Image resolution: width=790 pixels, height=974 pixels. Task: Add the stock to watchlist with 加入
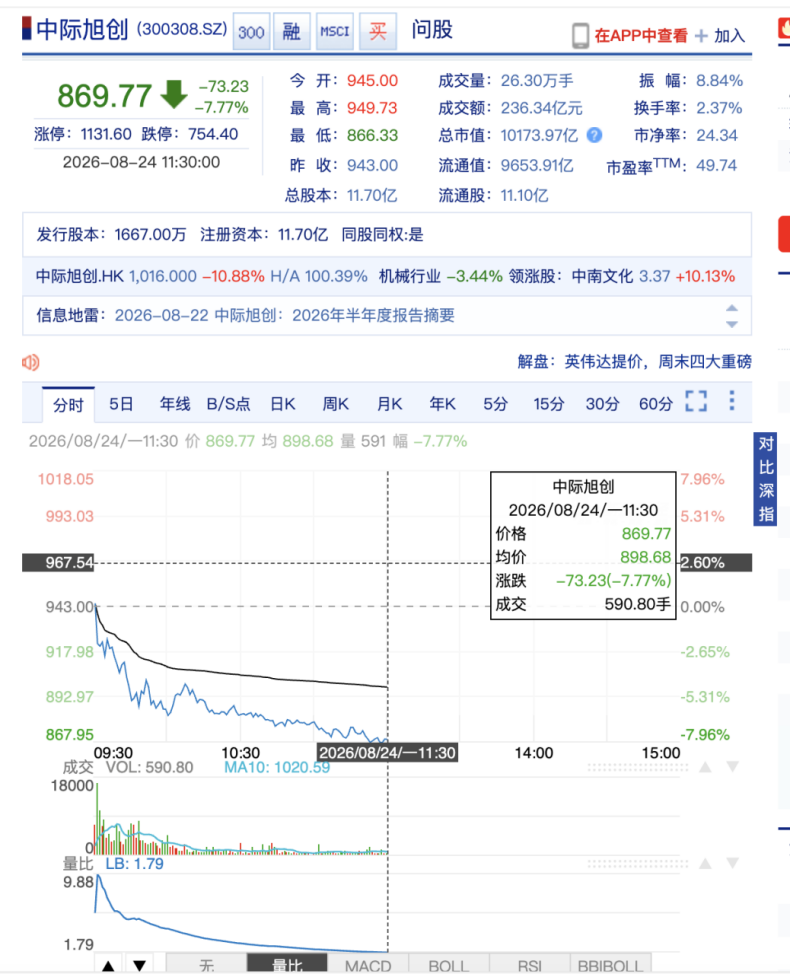720,35
